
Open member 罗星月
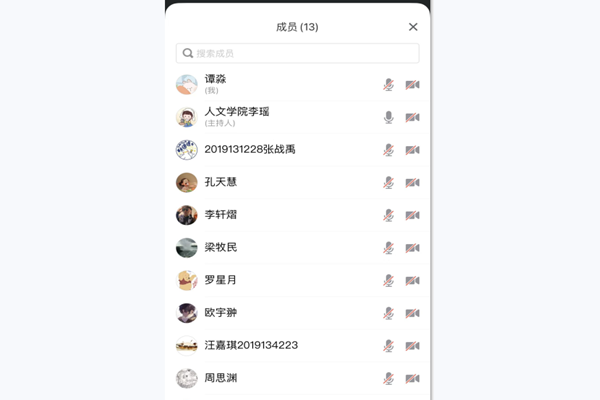(x=221, y=280)
